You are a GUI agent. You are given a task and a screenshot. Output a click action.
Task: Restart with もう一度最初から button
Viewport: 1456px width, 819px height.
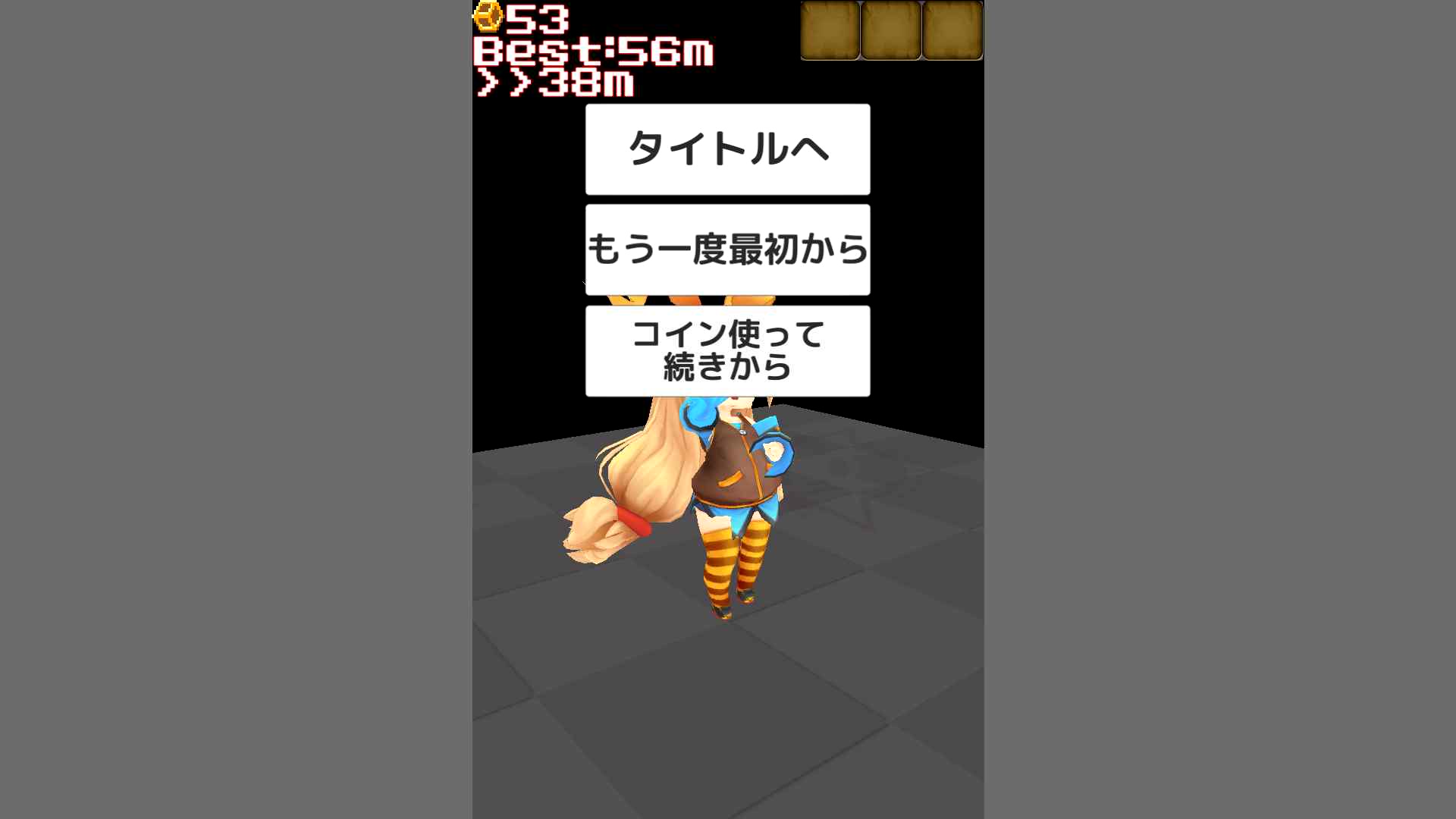(727, 249)
